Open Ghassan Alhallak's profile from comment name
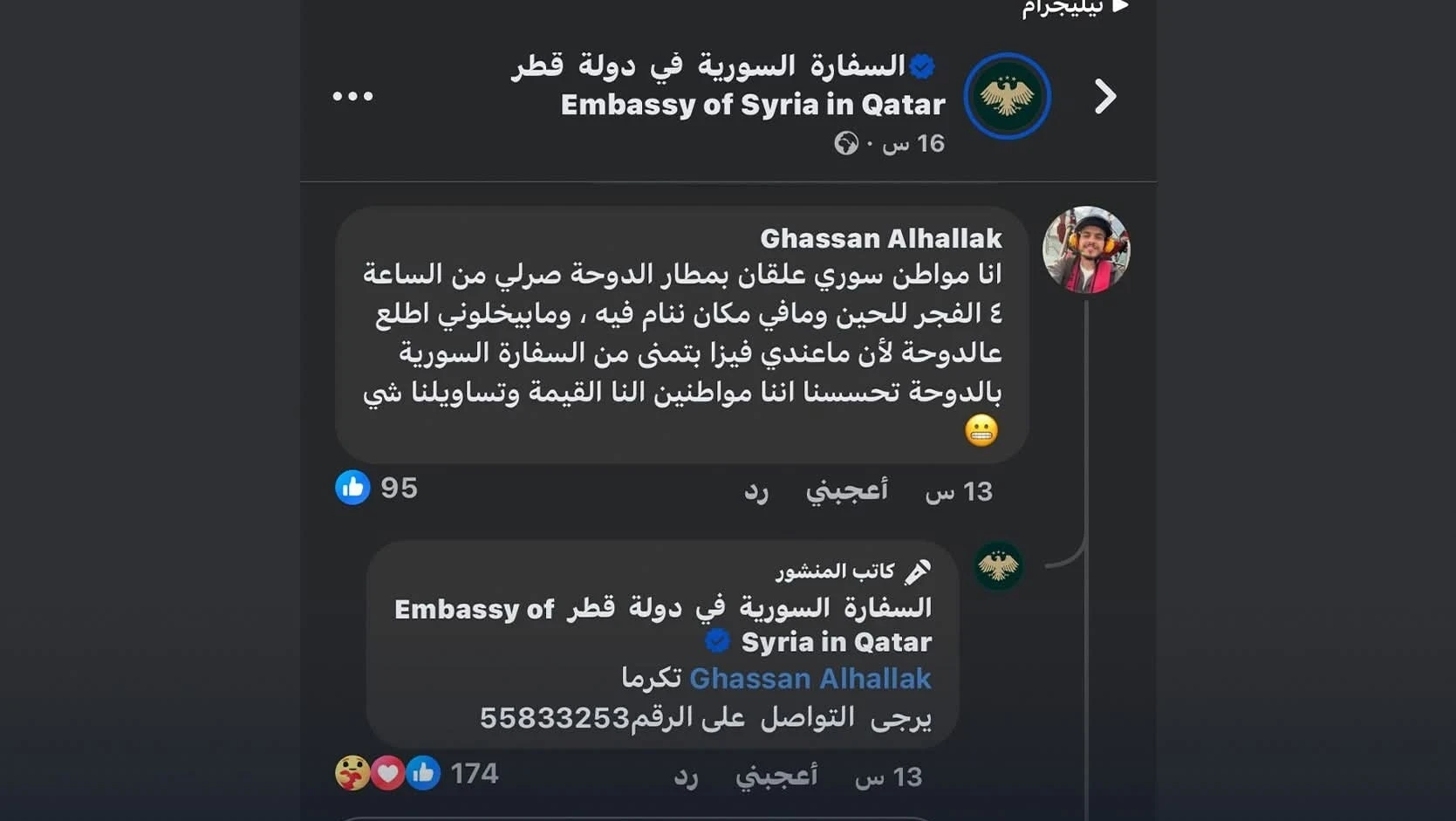The width and height of the screenshot is (1456, 821). tap(880, 238)
